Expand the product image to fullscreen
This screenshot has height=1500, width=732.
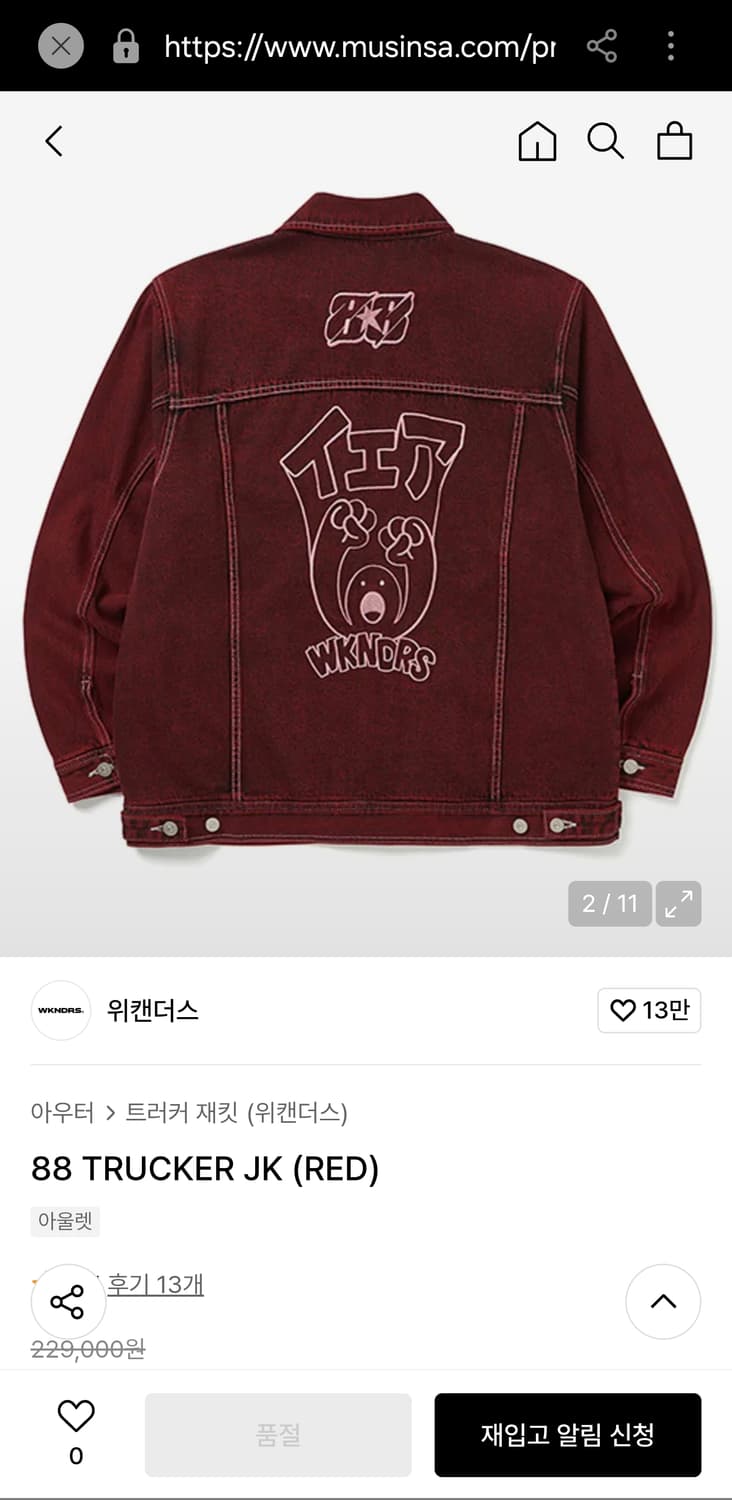(x=679, y=903)
